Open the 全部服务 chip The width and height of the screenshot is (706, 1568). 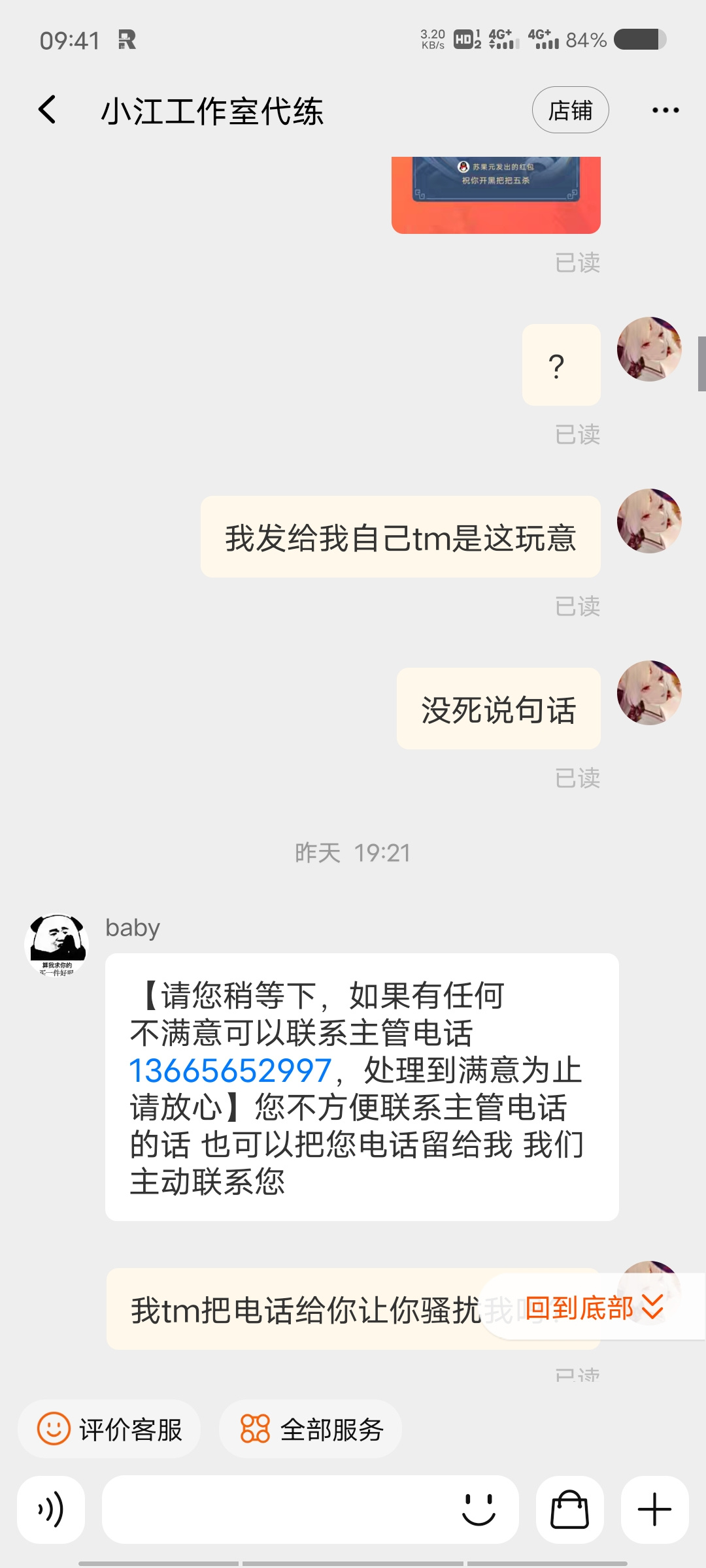310,1429
